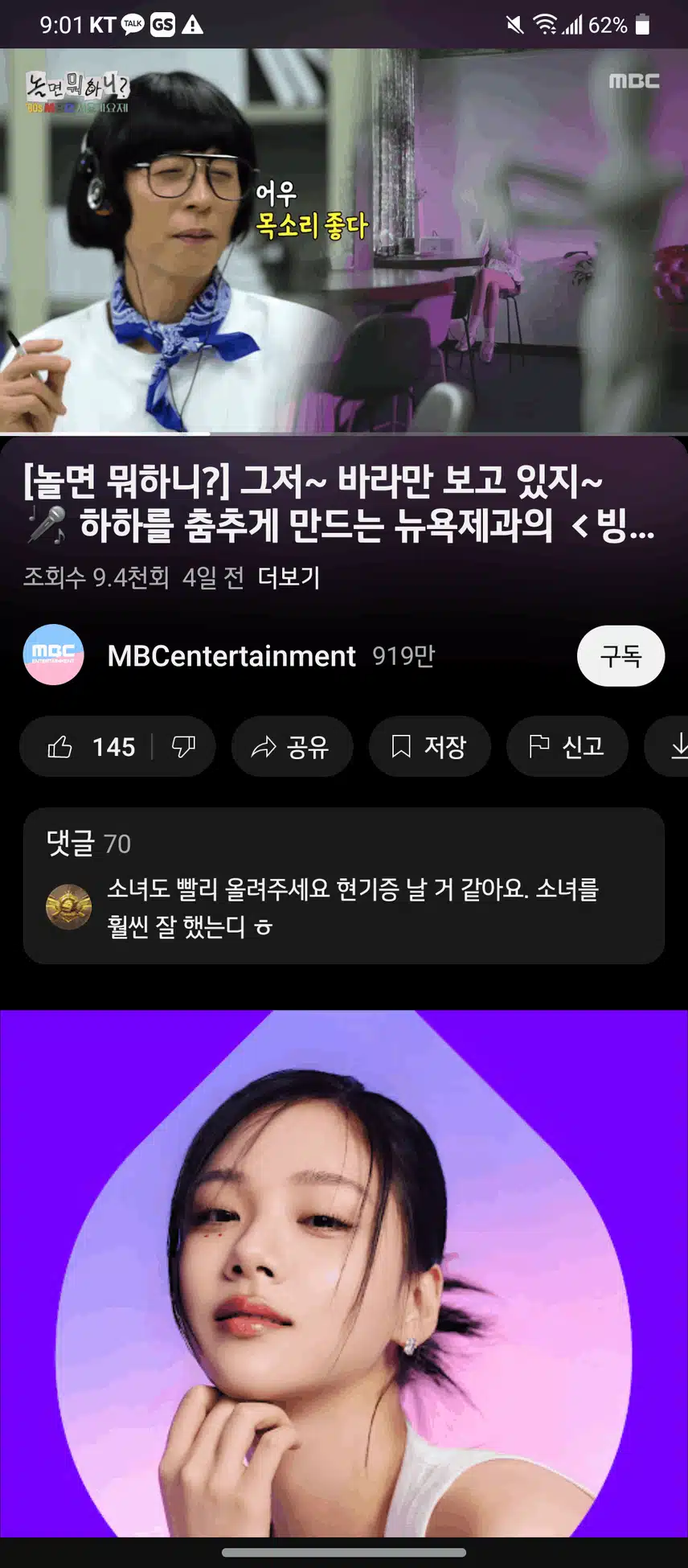Expand the description with 더보기

(x=289, y=577)
